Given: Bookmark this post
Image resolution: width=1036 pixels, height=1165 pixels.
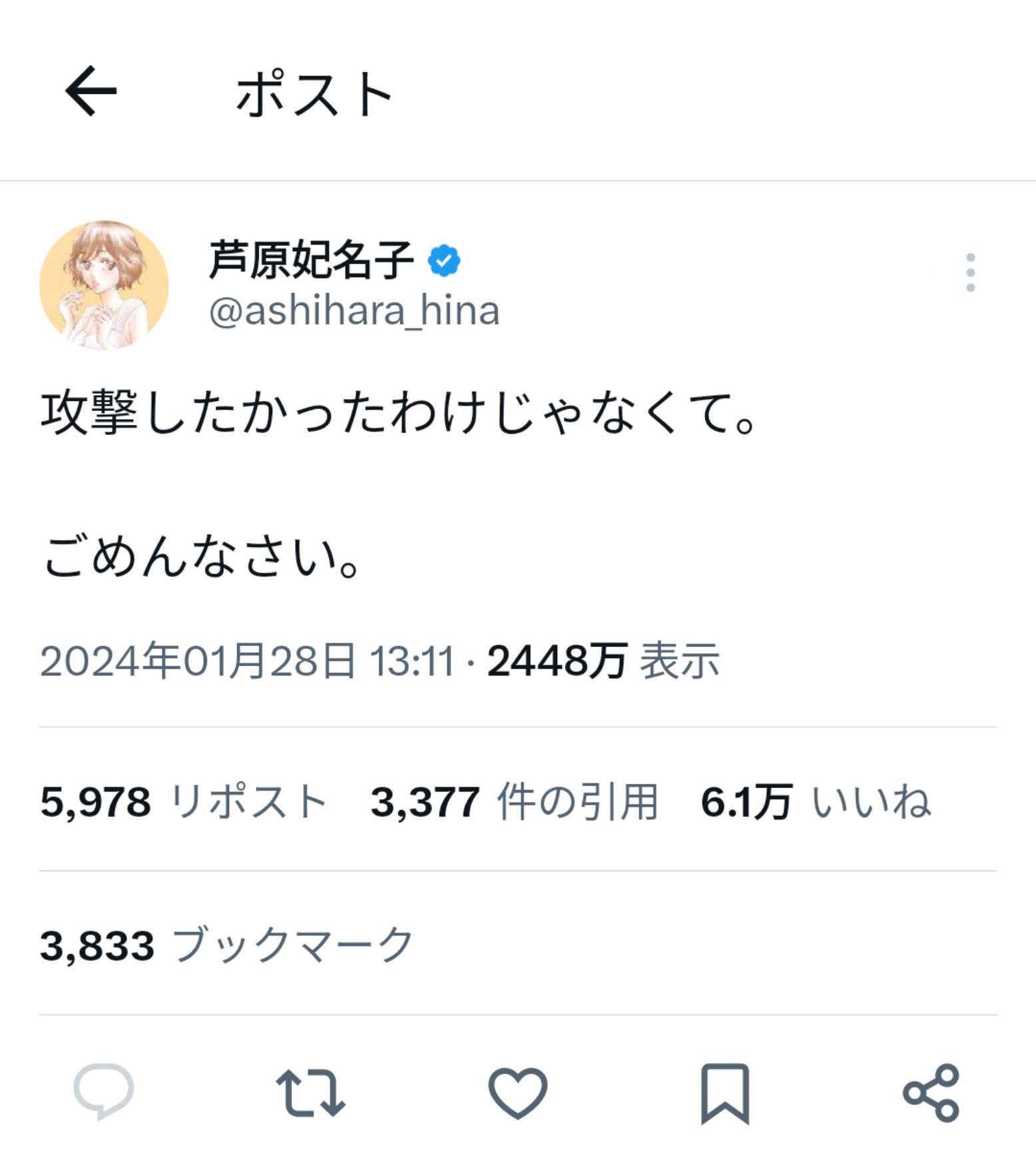Looking at the screenshot, I should pos(724,1092).
